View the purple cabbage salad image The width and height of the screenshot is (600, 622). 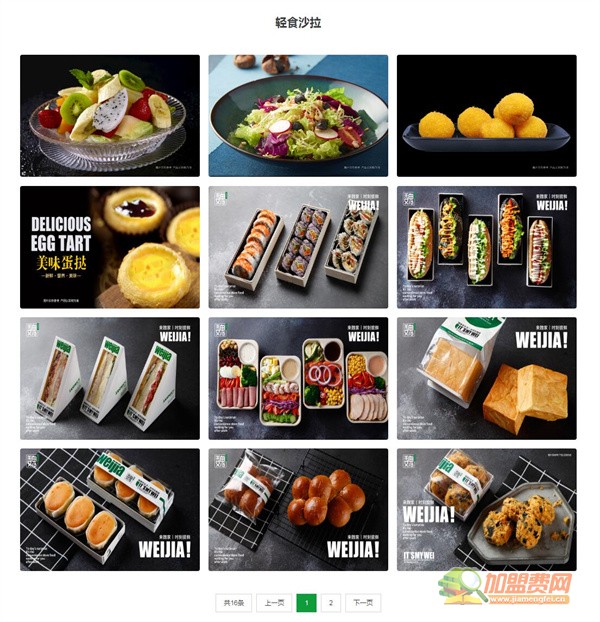[x=298, y=115]
